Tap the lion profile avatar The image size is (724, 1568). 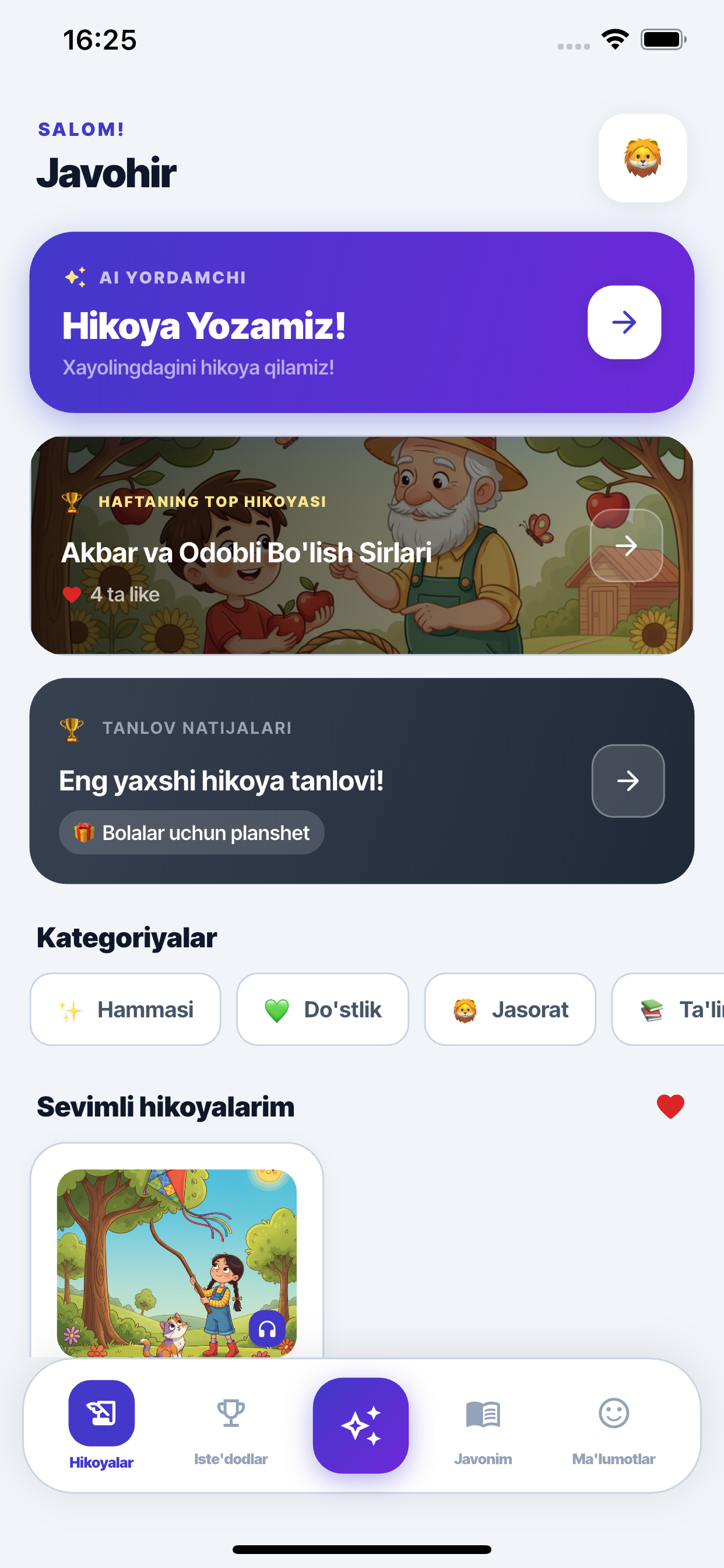[643, 158]
